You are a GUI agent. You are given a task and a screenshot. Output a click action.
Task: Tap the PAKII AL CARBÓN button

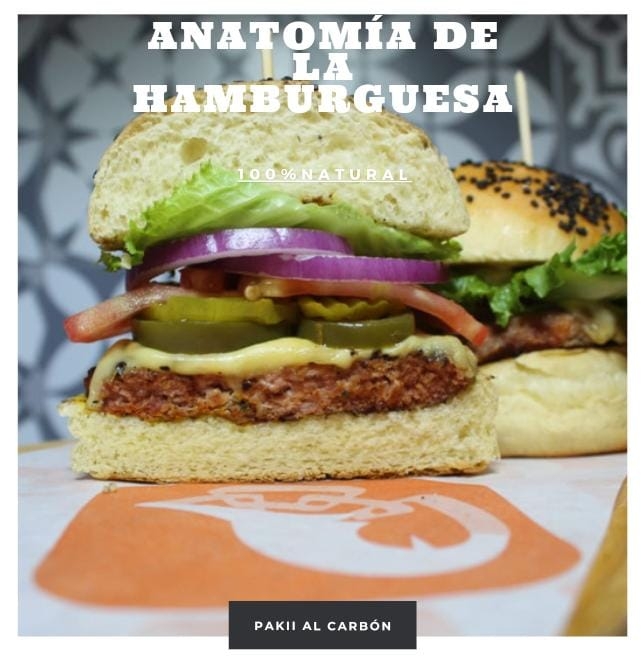tap(322, 626)
